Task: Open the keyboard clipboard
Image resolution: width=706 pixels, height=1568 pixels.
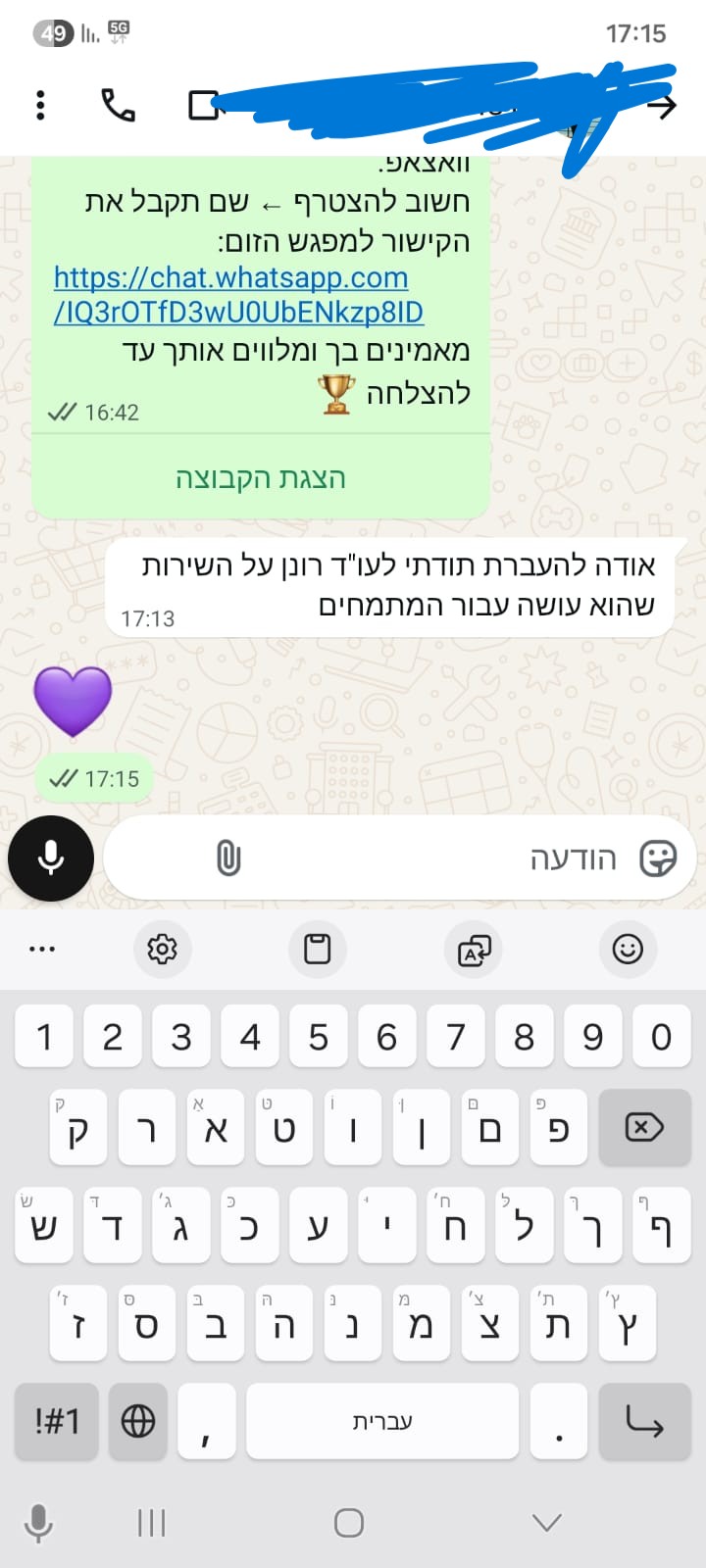Action: [x=318, y=949]
